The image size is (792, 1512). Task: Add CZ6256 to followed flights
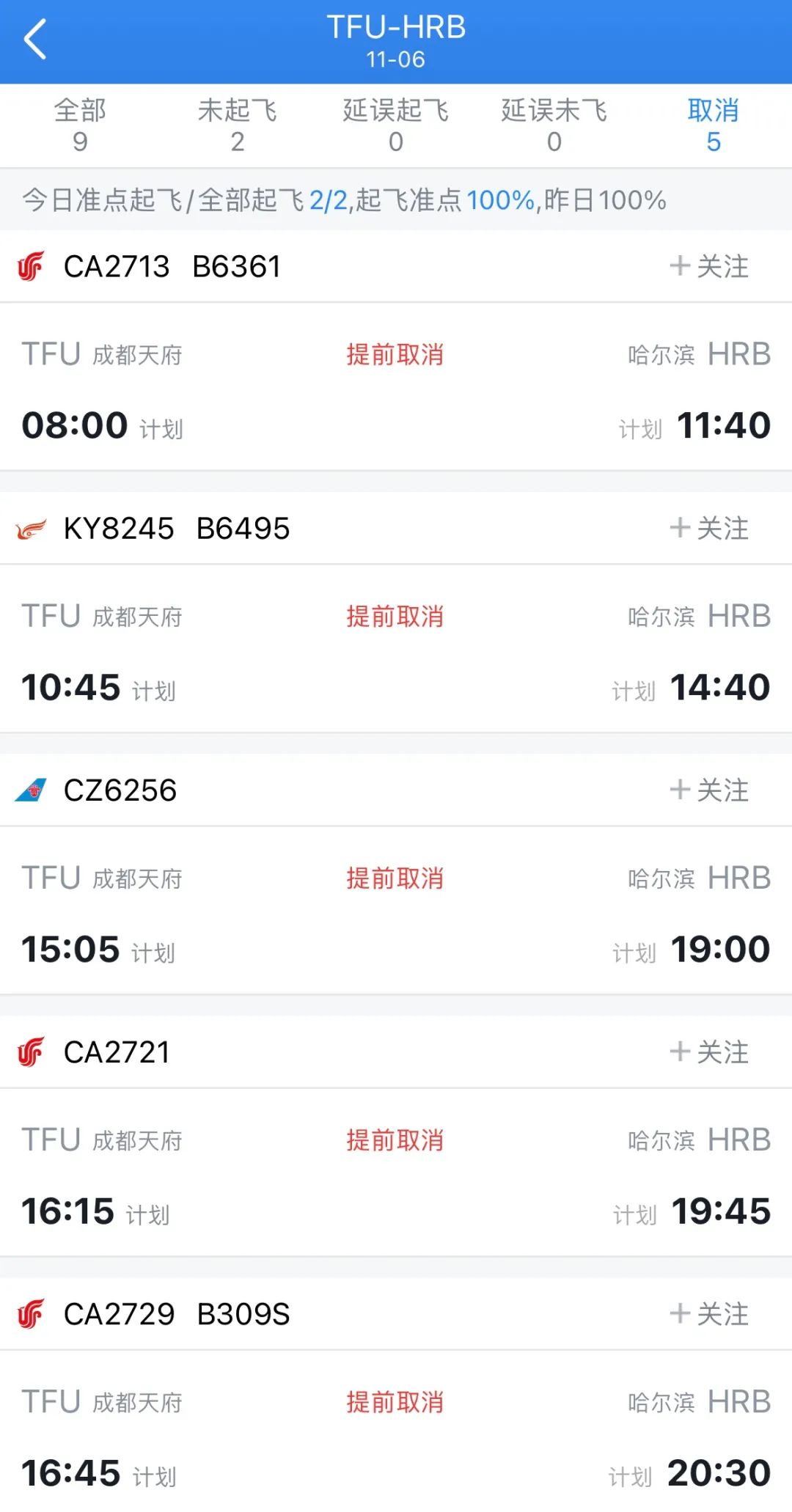[708, 790]
